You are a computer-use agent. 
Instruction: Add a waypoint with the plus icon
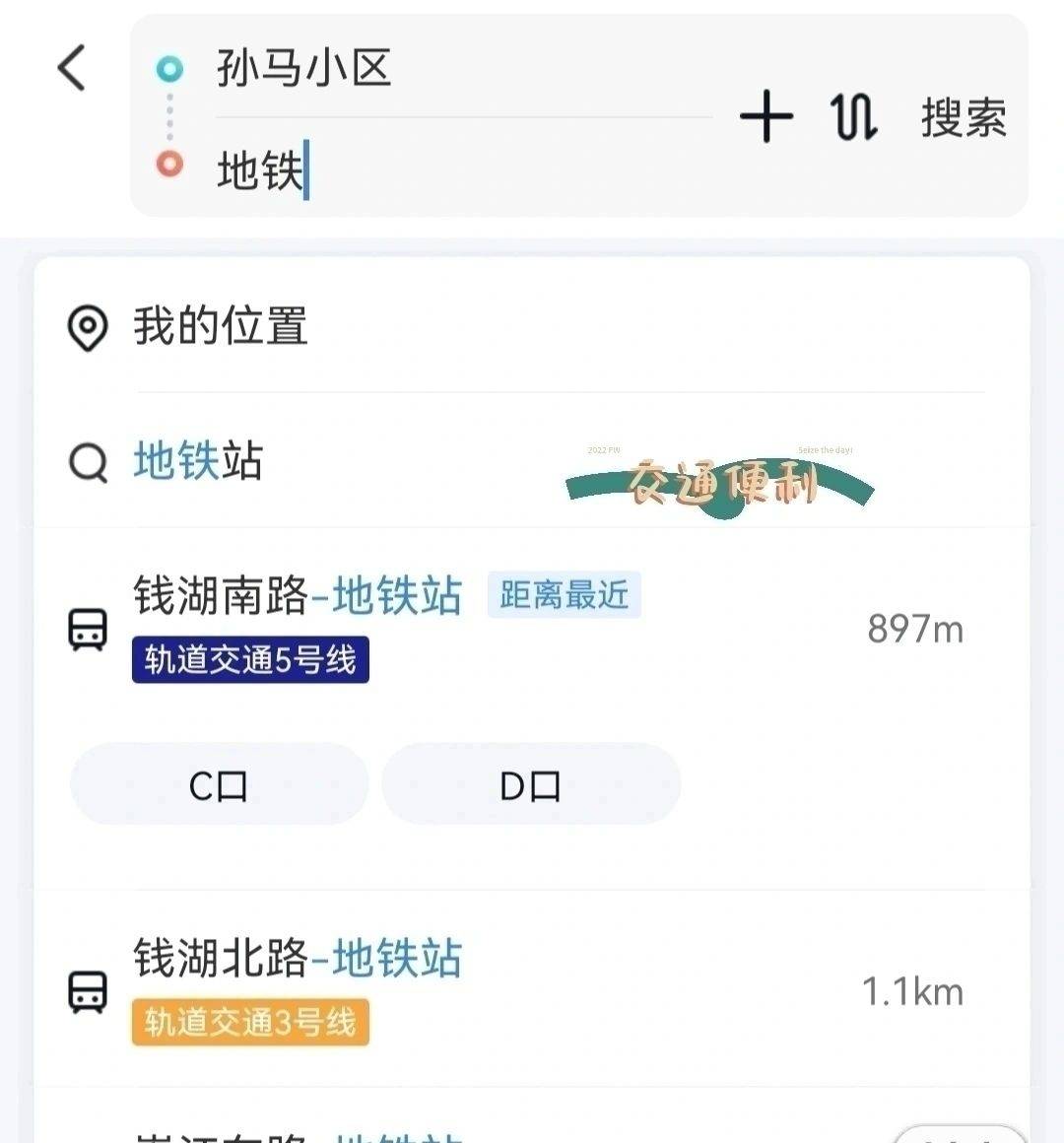click(765, 116)
